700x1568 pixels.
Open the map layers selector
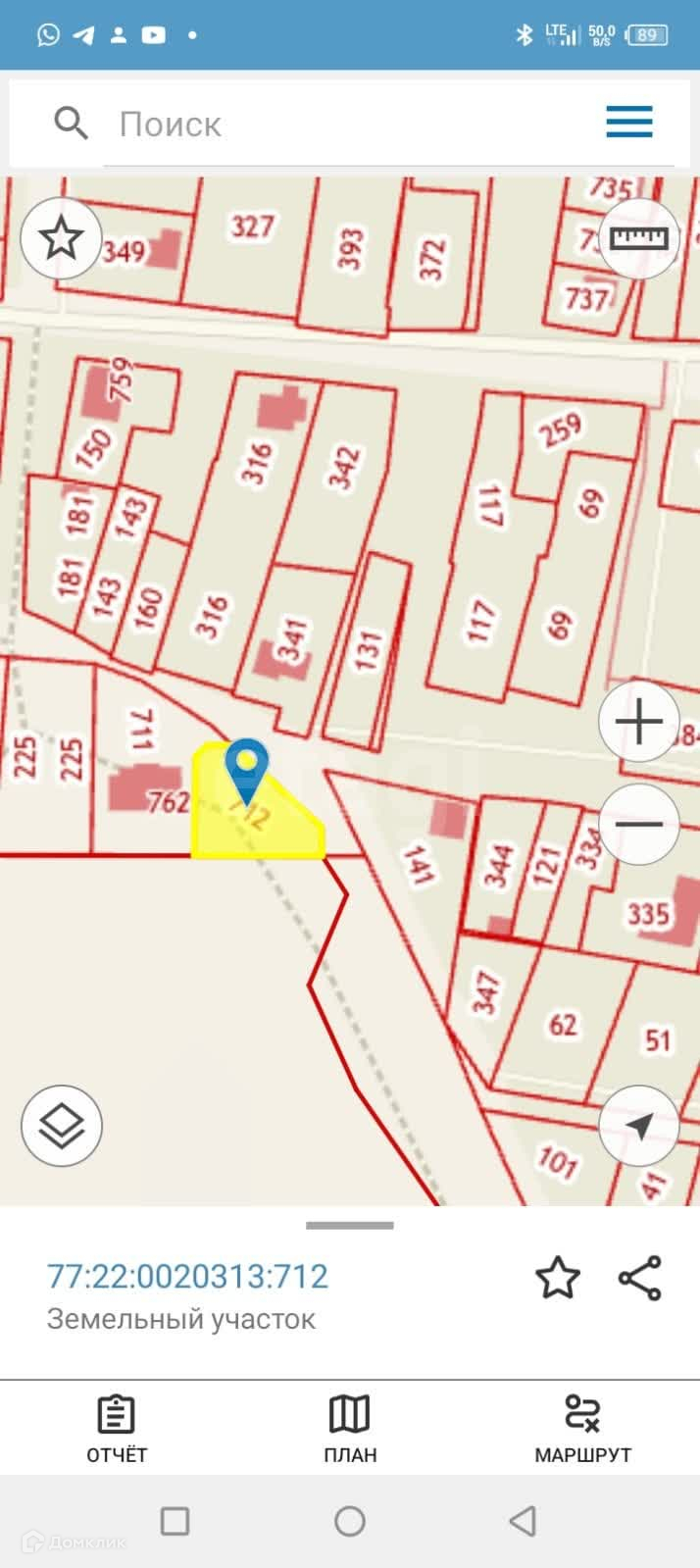coord(62,1125)
